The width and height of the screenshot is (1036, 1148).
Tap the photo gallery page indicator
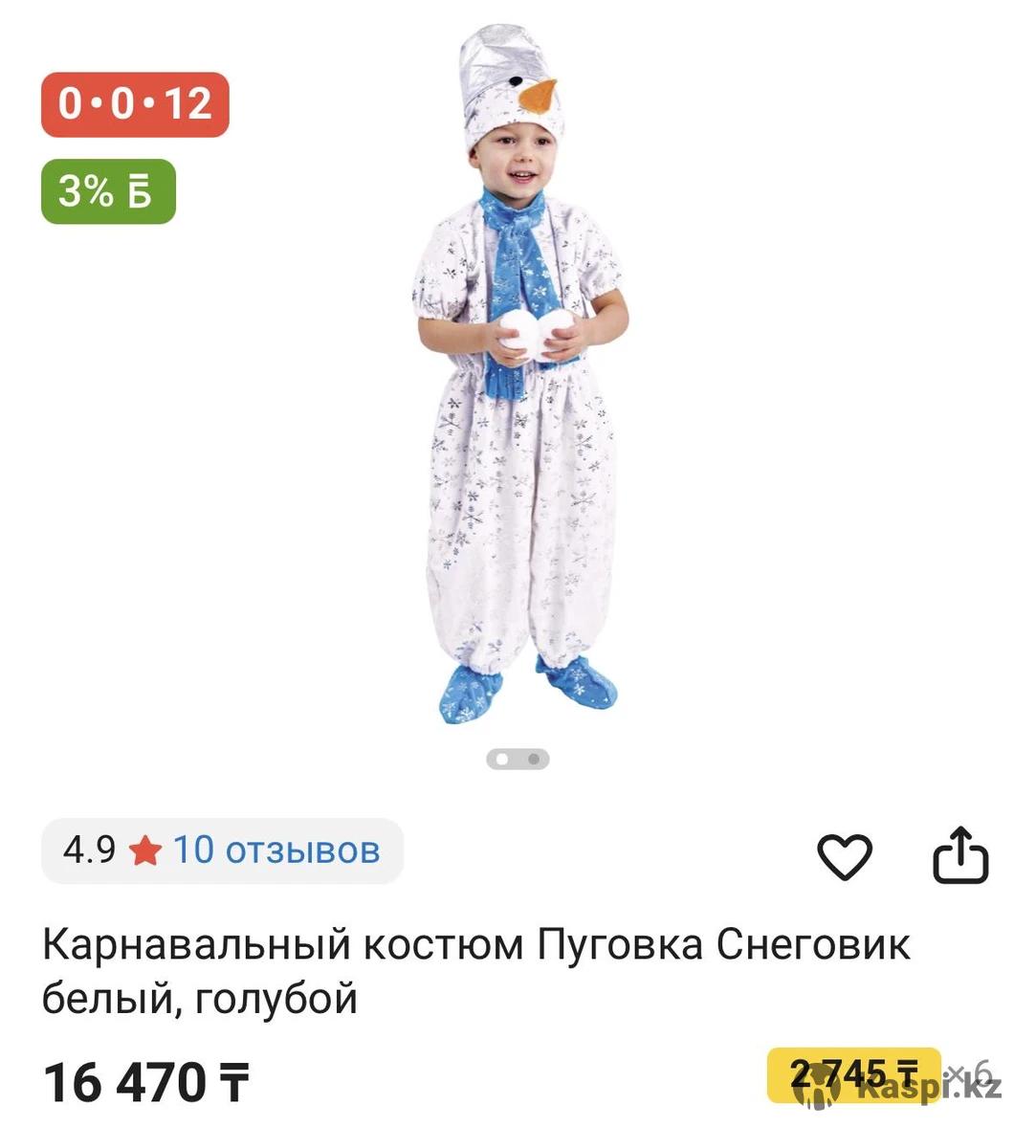coord(518,760)
